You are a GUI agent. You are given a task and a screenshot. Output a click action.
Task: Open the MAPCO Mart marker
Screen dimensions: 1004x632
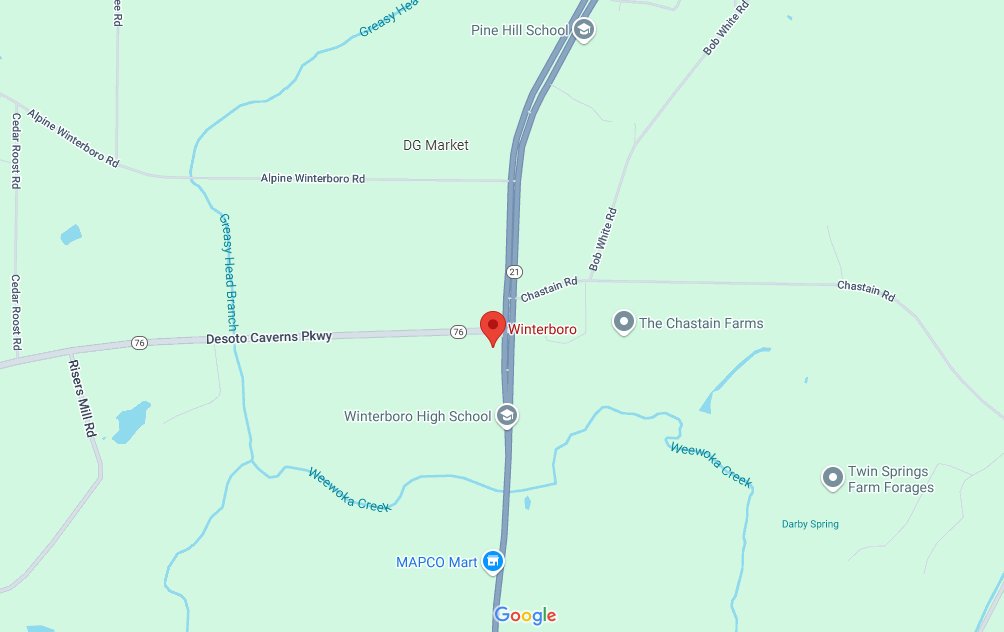492,562
